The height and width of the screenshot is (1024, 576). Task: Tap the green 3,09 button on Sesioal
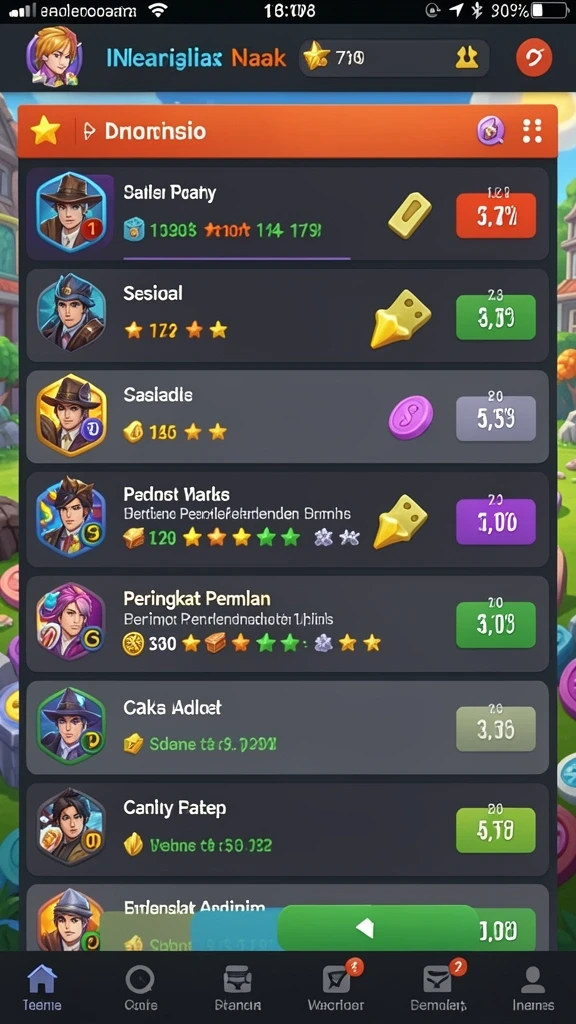point(496,317)
